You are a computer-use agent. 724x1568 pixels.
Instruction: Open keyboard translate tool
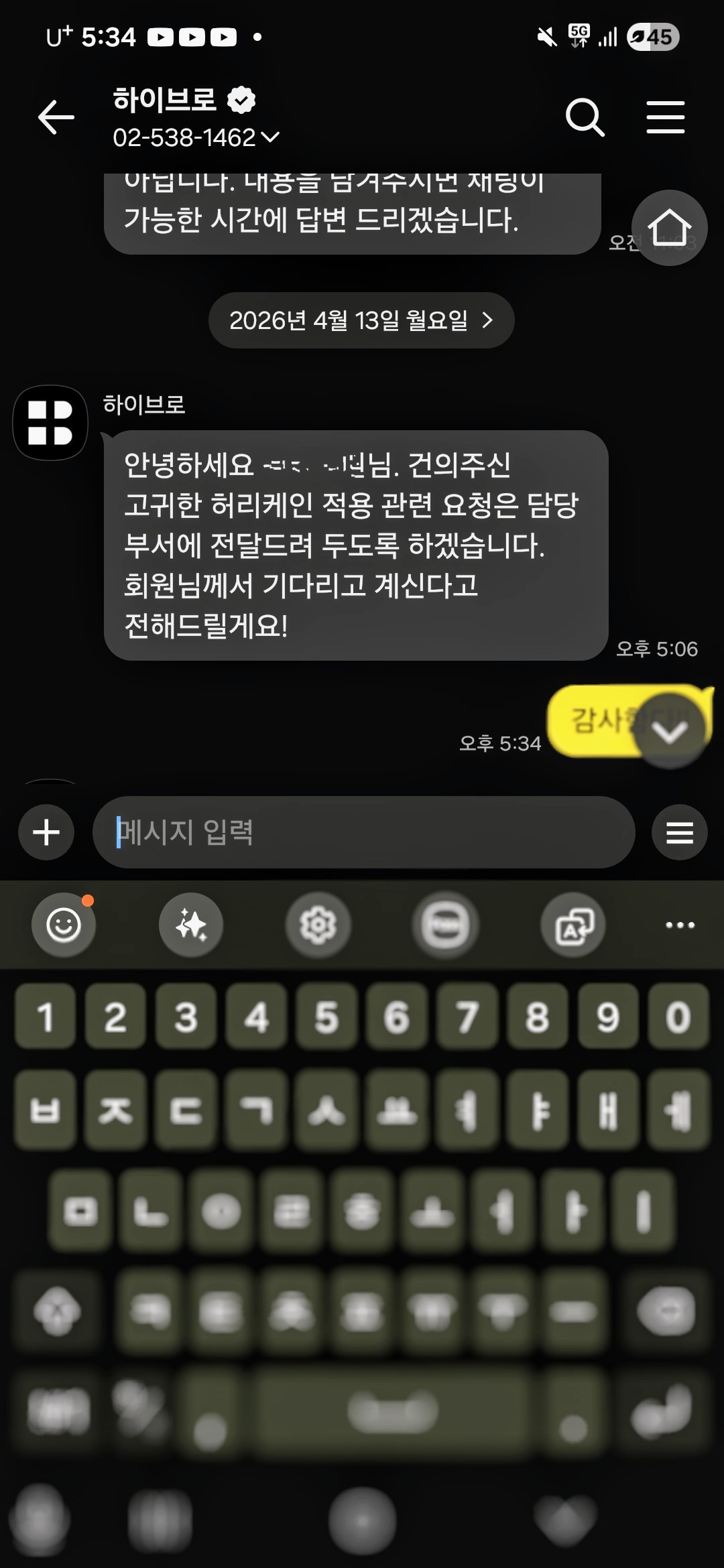coord(573,925)
